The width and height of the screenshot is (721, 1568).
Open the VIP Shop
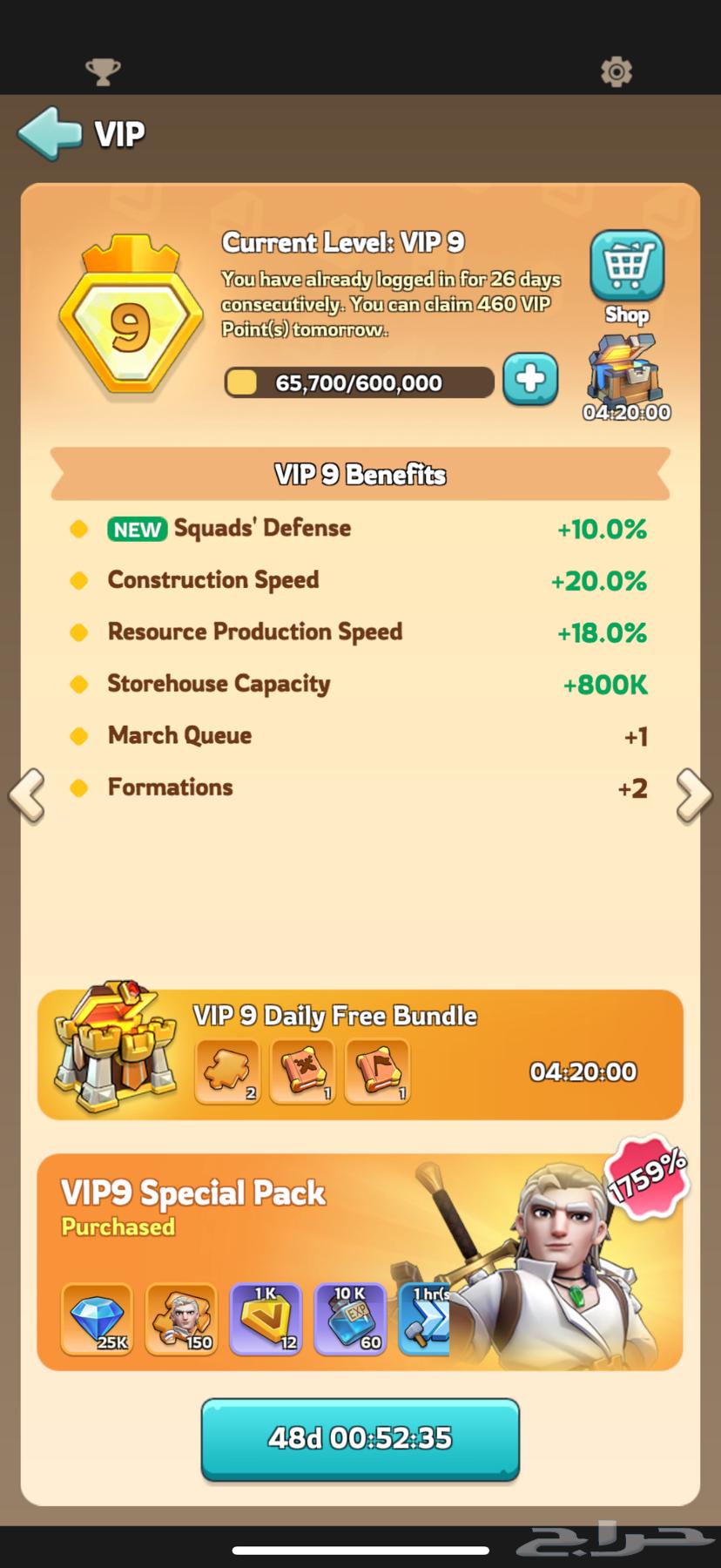[x=627, y=267]
